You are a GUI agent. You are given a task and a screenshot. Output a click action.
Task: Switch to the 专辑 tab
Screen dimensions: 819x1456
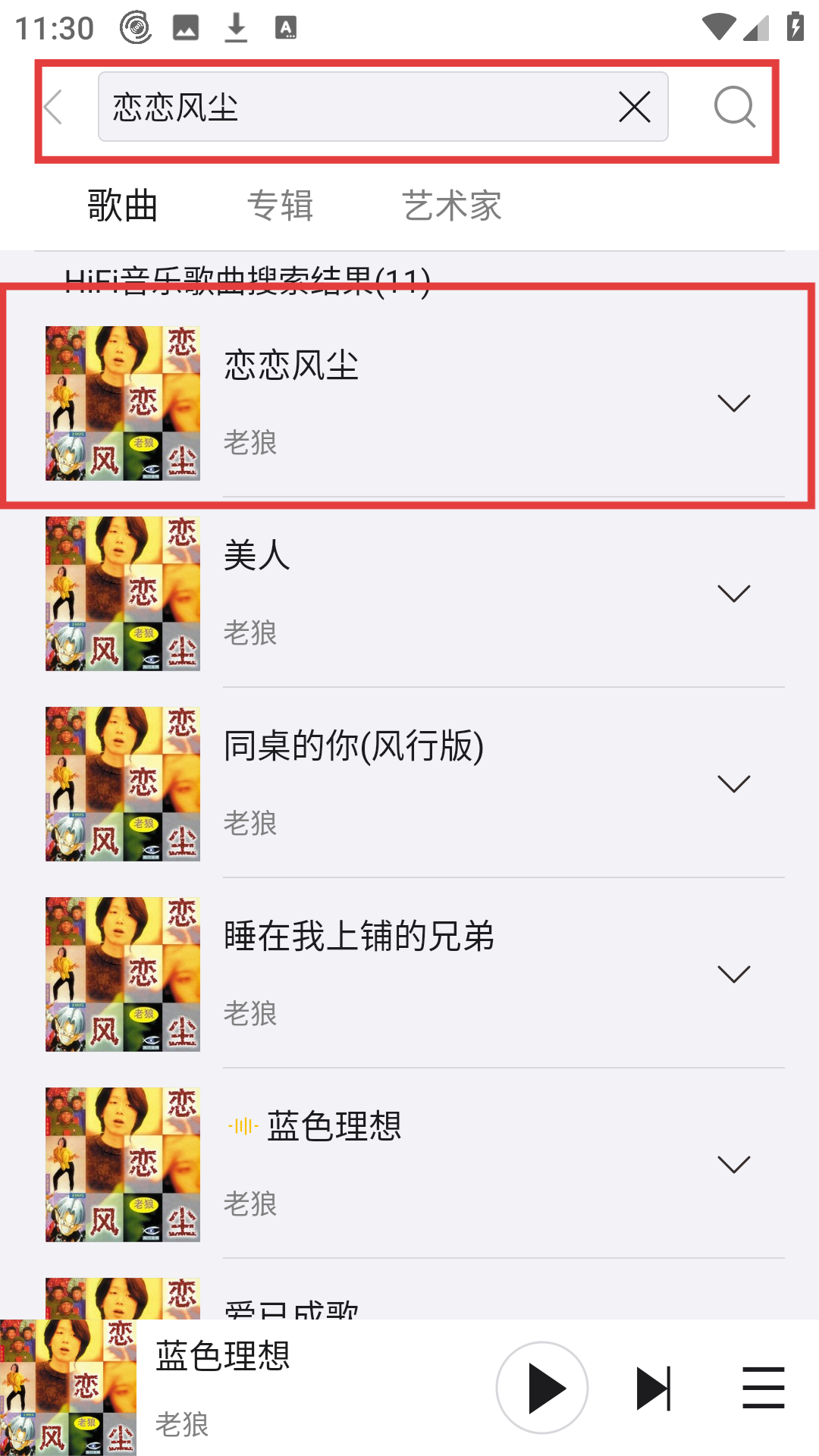click(x=280, y=206)
